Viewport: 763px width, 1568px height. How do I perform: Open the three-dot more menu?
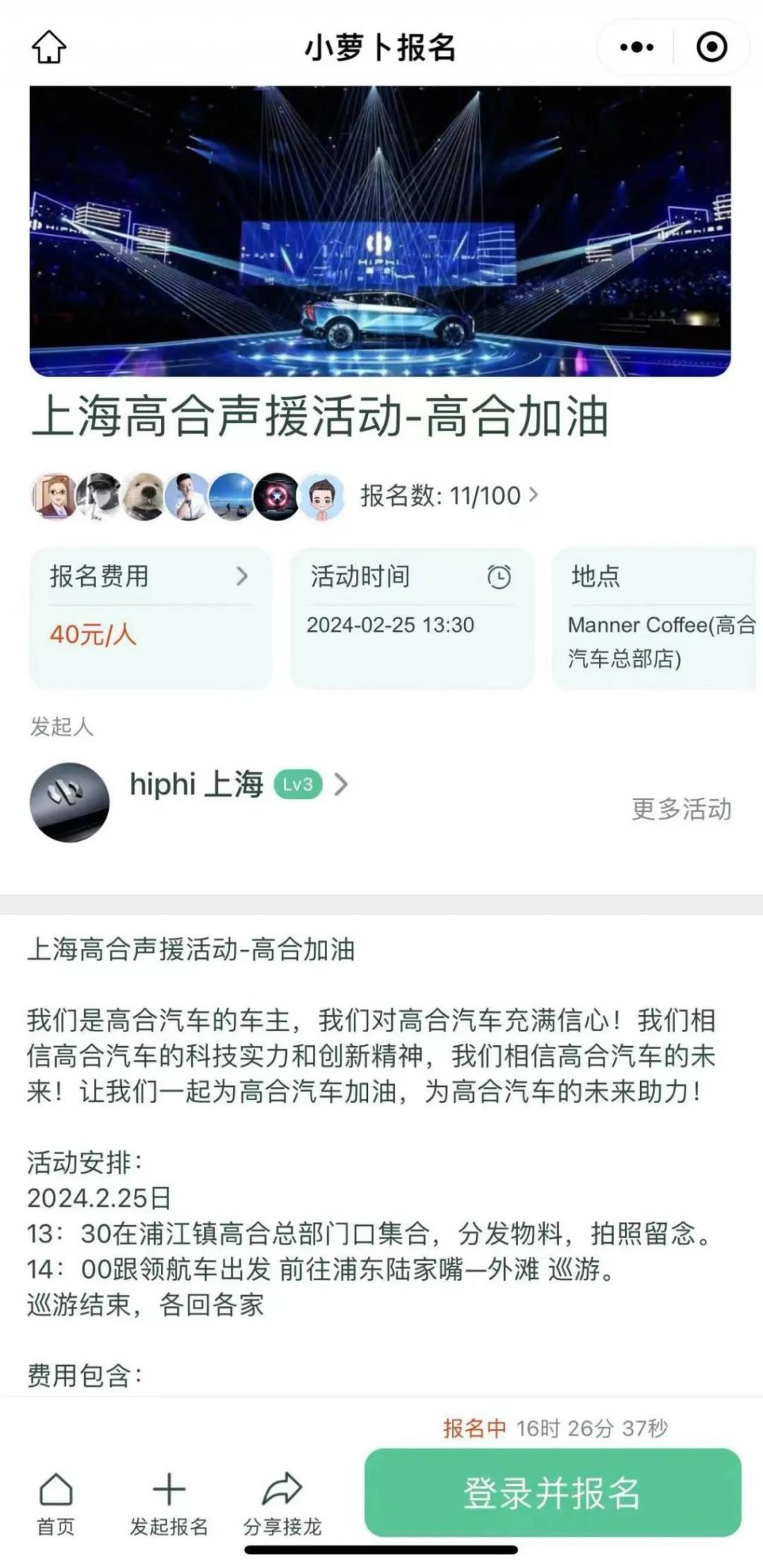[x=637, y=48]
